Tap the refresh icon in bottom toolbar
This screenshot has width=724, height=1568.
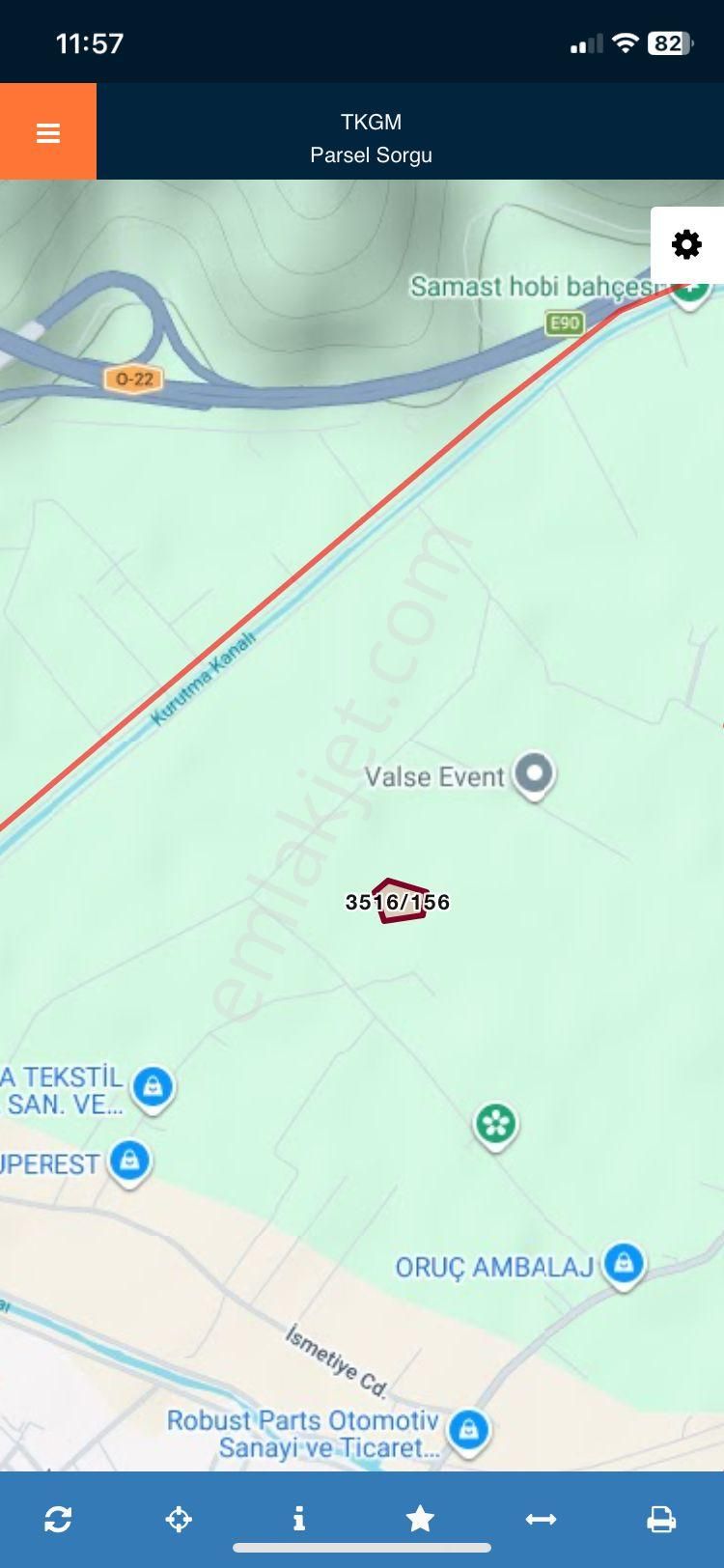[58, 1519]
